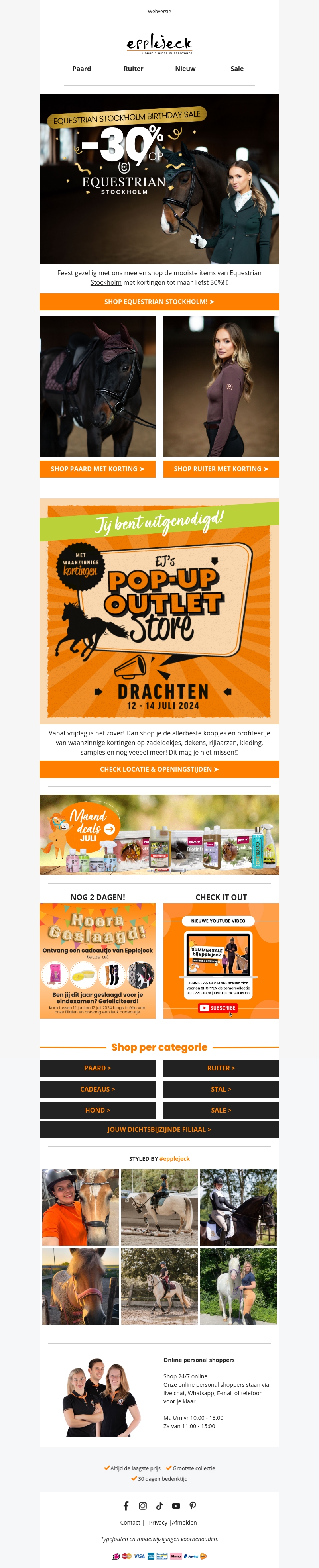This screenshot has height=1568, width=319.
Task: Tap Shop Paard met korting
Action: click(x=97, y=469)
